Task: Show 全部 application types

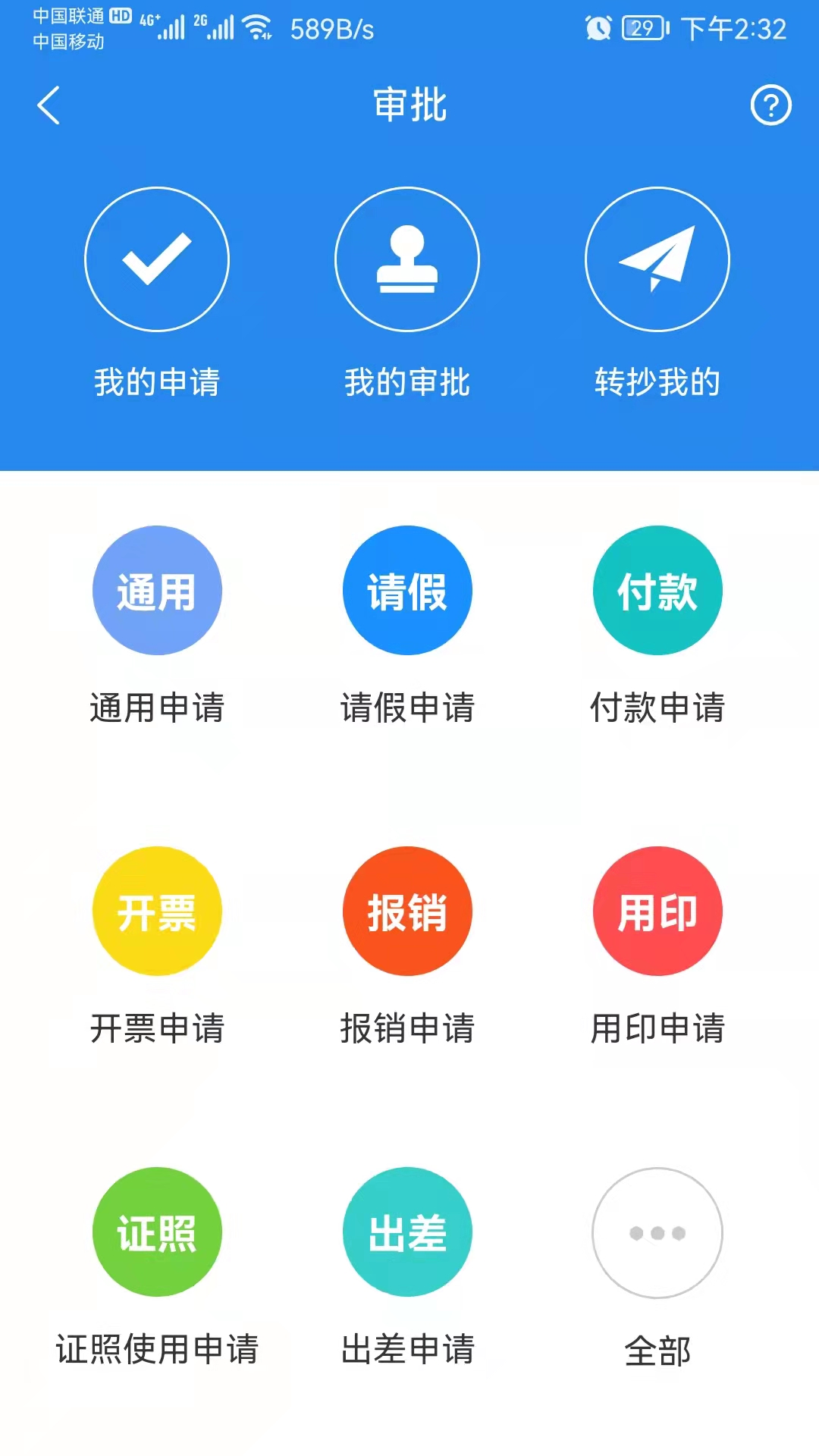Action: click(657, 1233)
